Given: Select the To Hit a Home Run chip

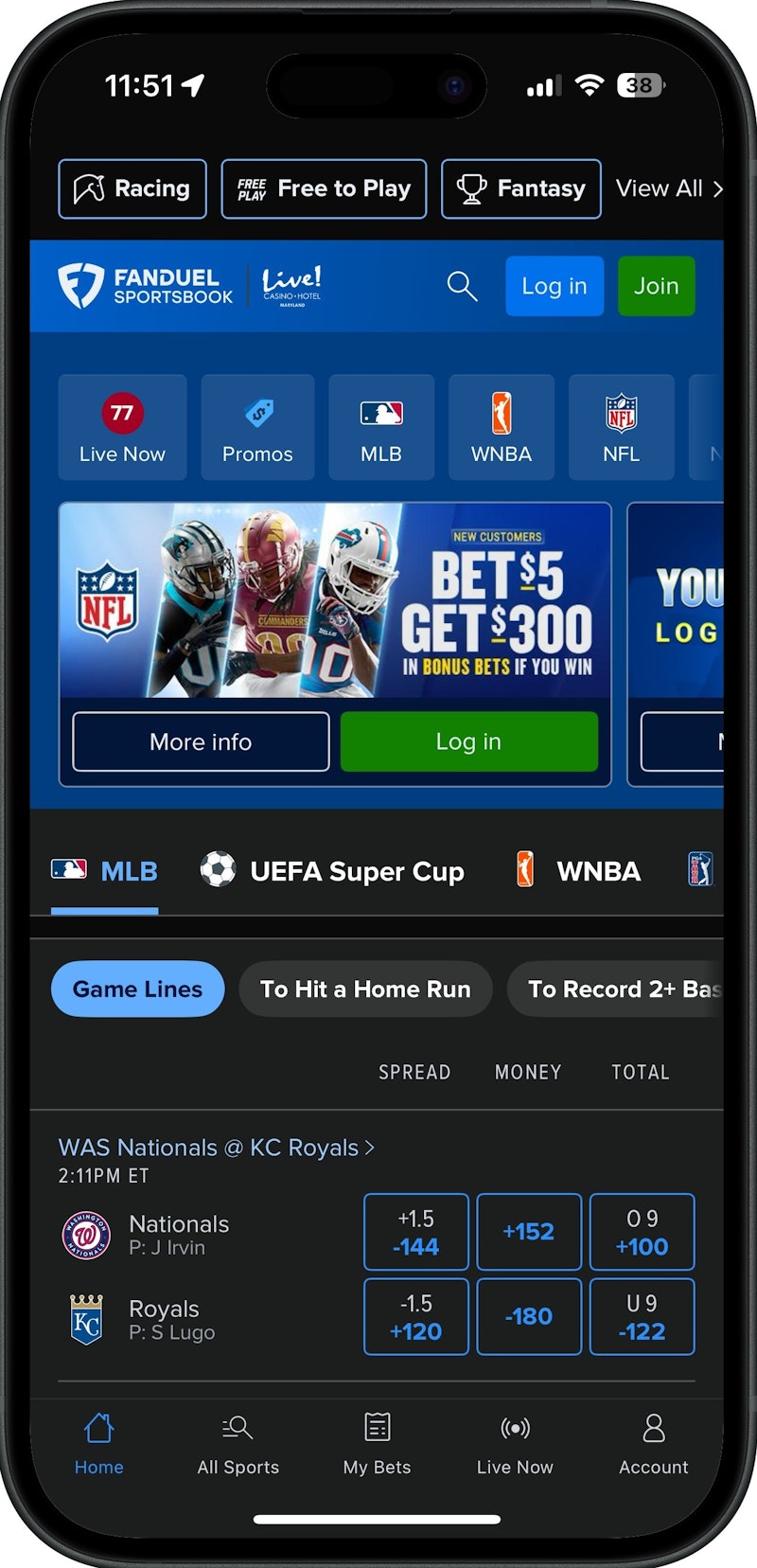Looking at the screenshot, I should pos(365,989).
